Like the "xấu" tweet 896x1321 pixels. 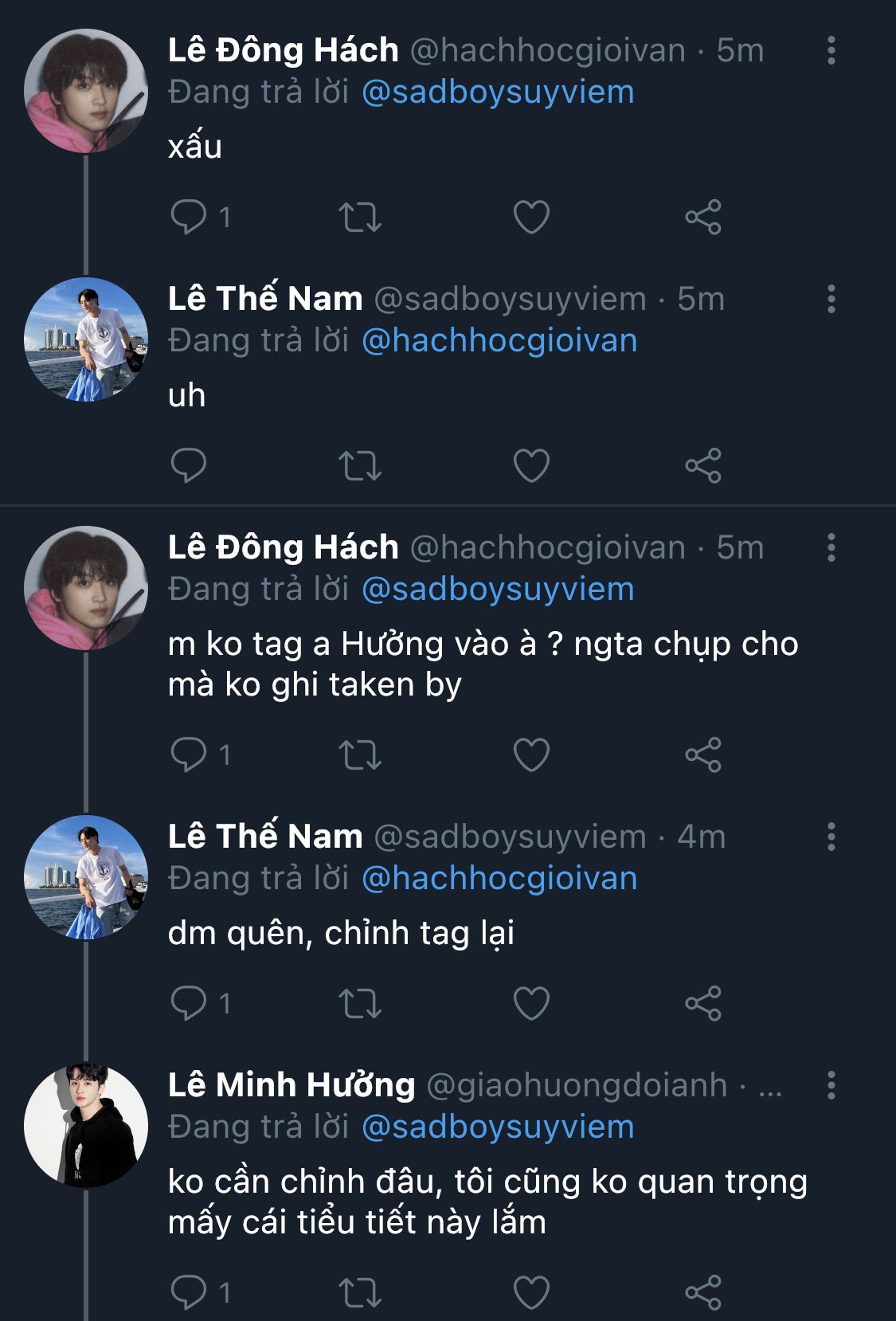[531, 217]
